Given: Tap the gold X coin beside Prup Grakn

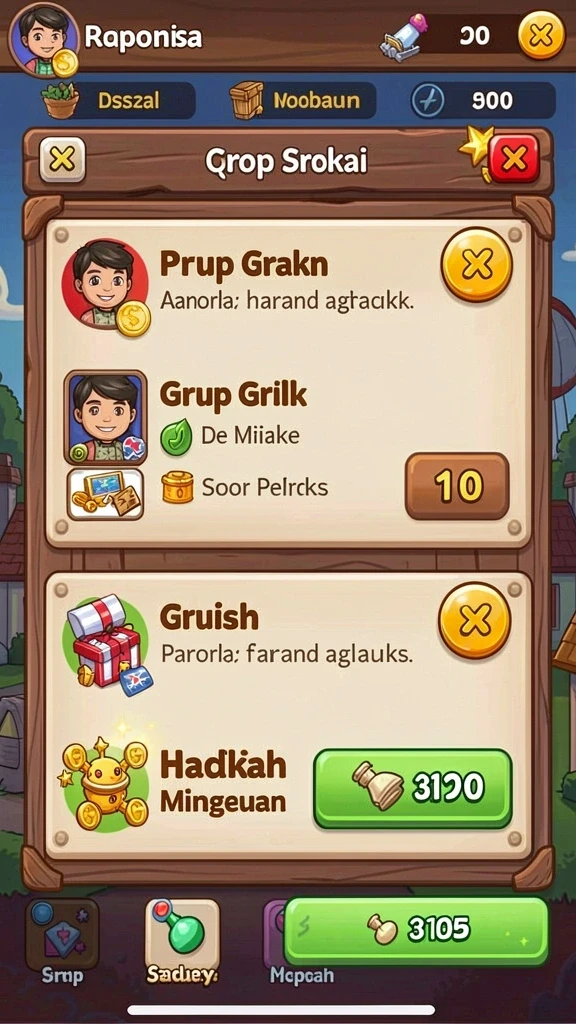Looking at the screenshot, I should point(477,264).
